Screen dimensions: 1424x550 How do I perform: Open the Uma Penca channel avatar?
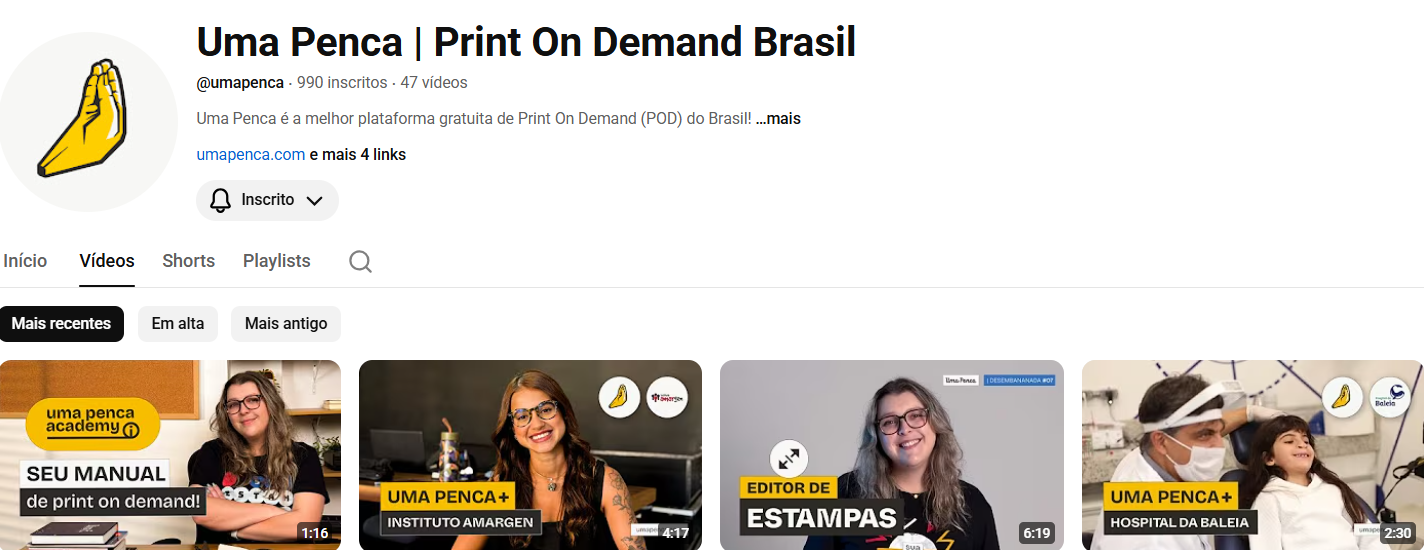88,122
